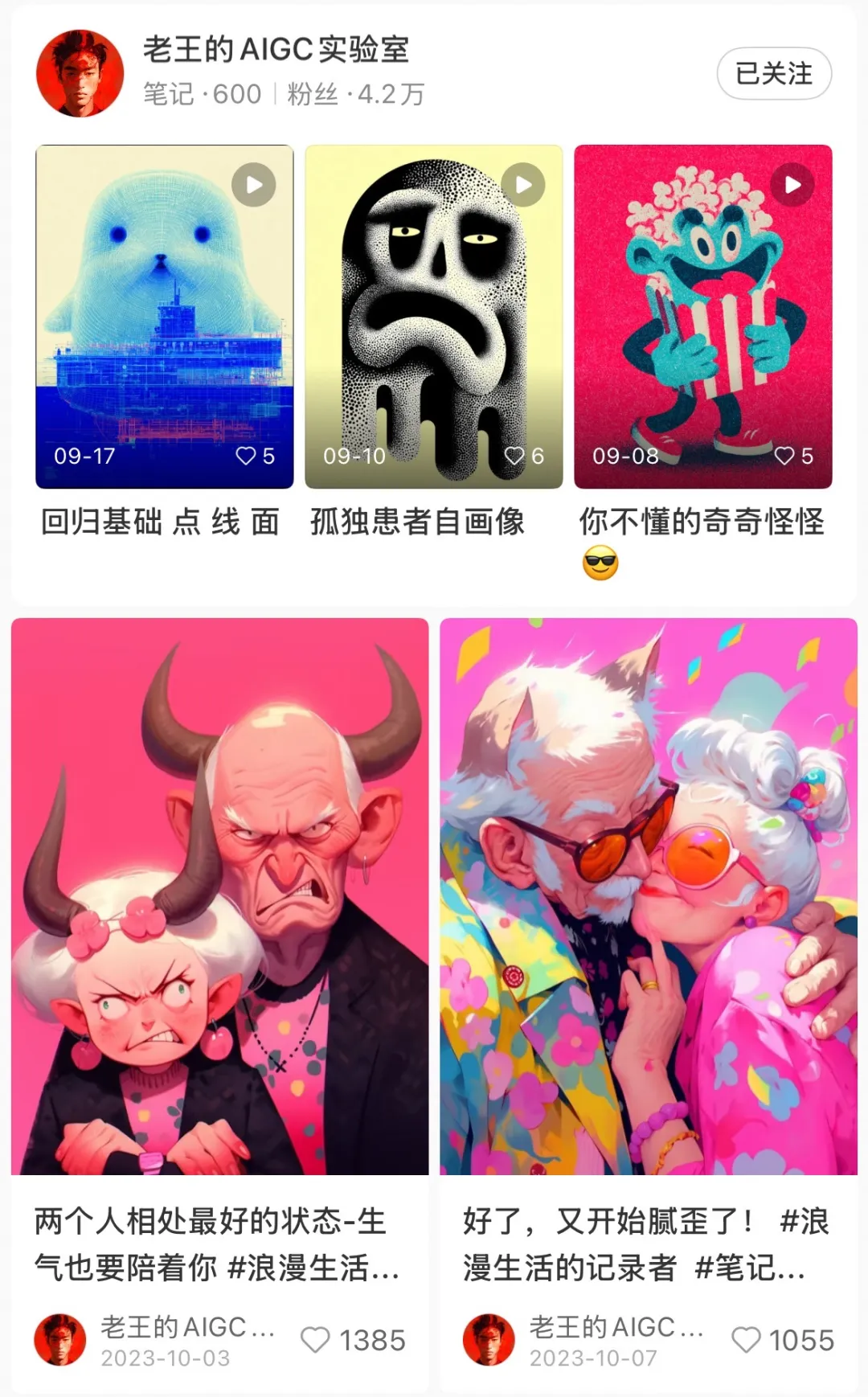This screenshot has width=868, height=1397.
Task: Open author avatar on the 2023-10-03 post
Action: point(60,1340)
